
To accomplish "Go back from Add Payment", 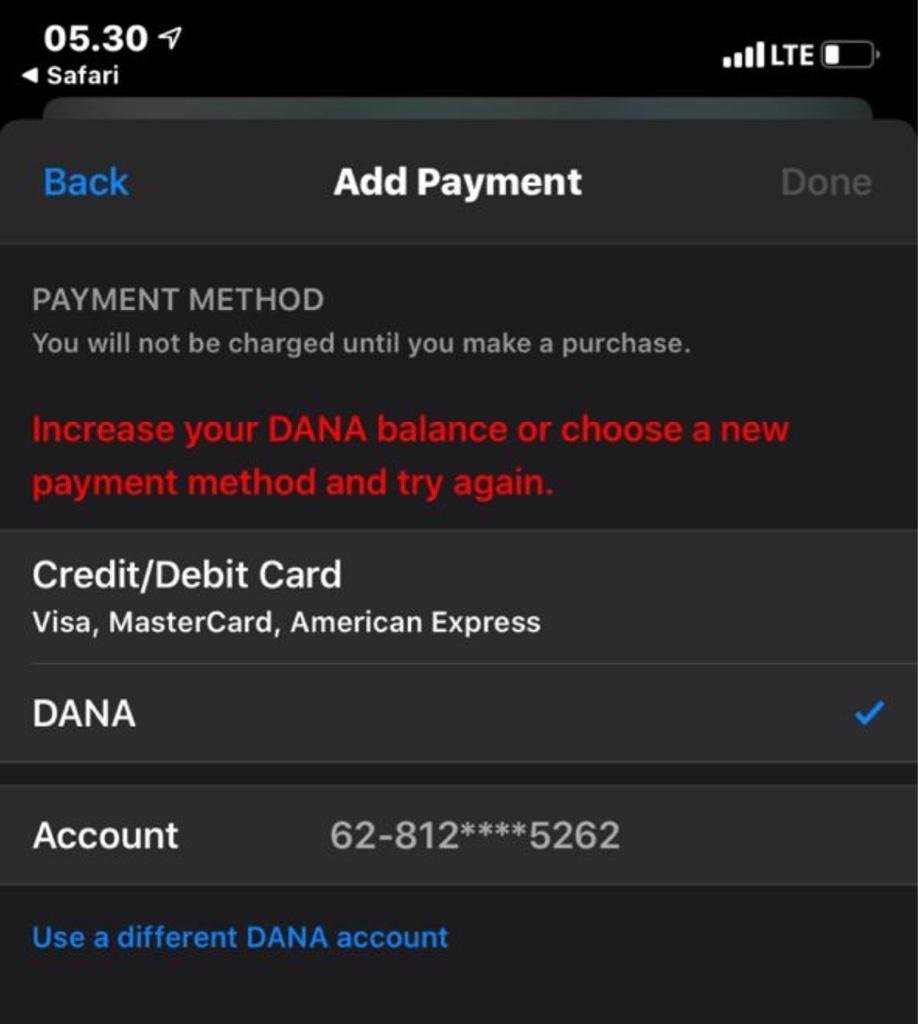I will click(x=86, y=182).
